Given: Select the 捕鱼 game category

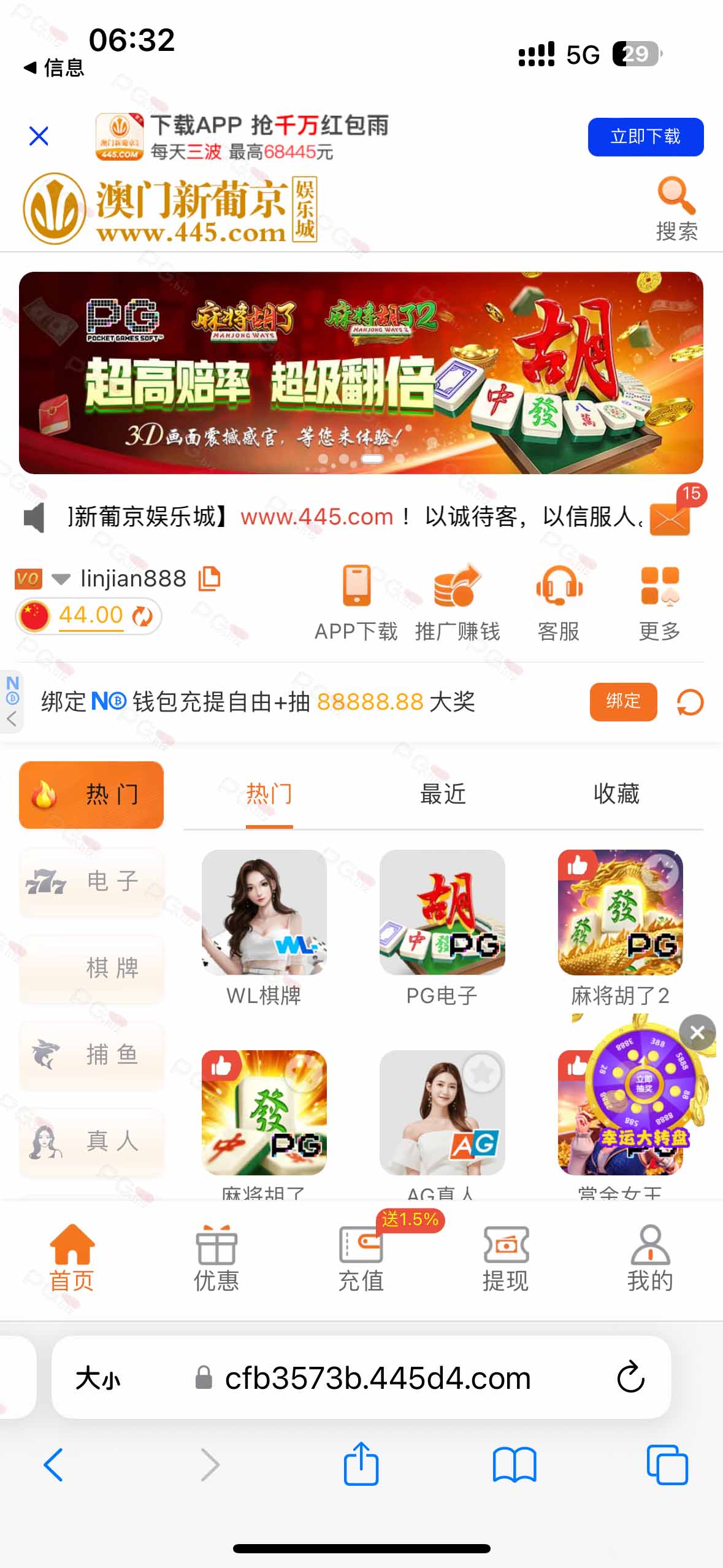Looking at the screenshot, I should click(x=91, y=1055).
